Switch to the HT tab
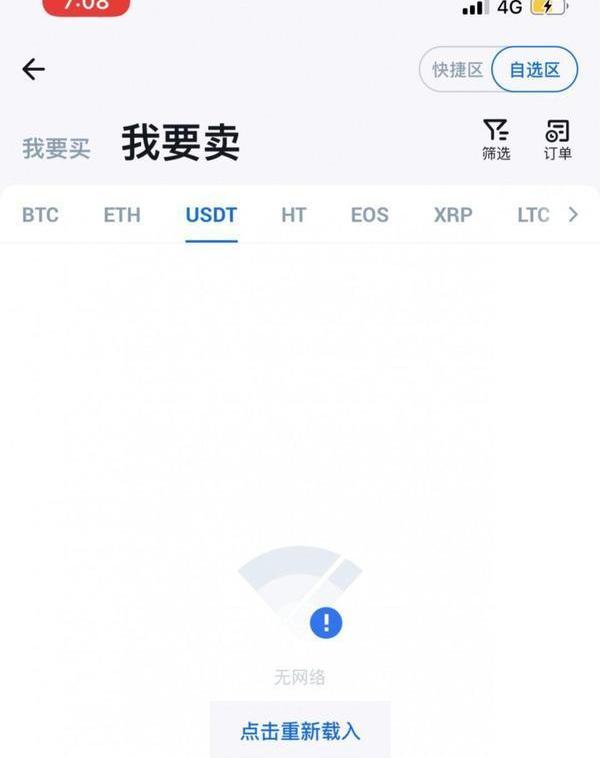600x758 pixels. (293, 215)
